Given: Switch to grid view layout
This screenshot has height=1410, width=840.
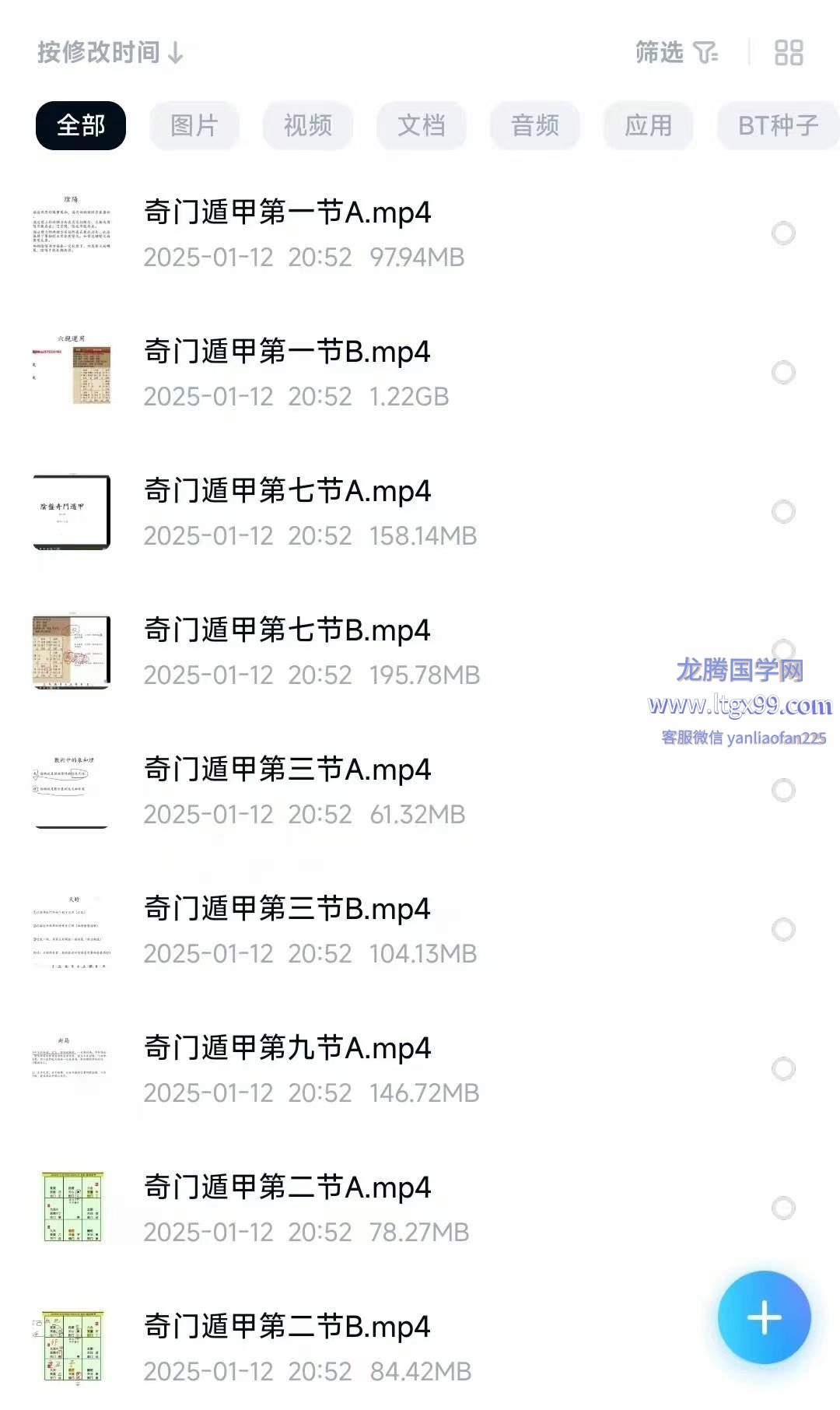Looking at the screenshot, I should pyautogui.click(x=788, y=53).
